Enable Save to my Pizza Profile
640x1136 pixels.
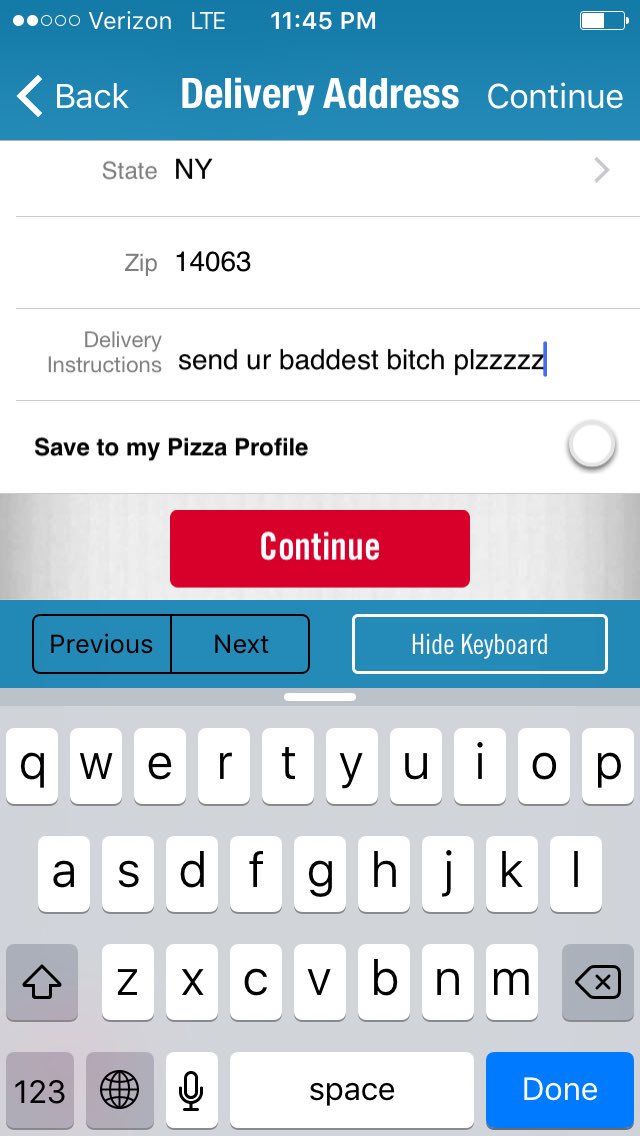click(x=591, y=447)
